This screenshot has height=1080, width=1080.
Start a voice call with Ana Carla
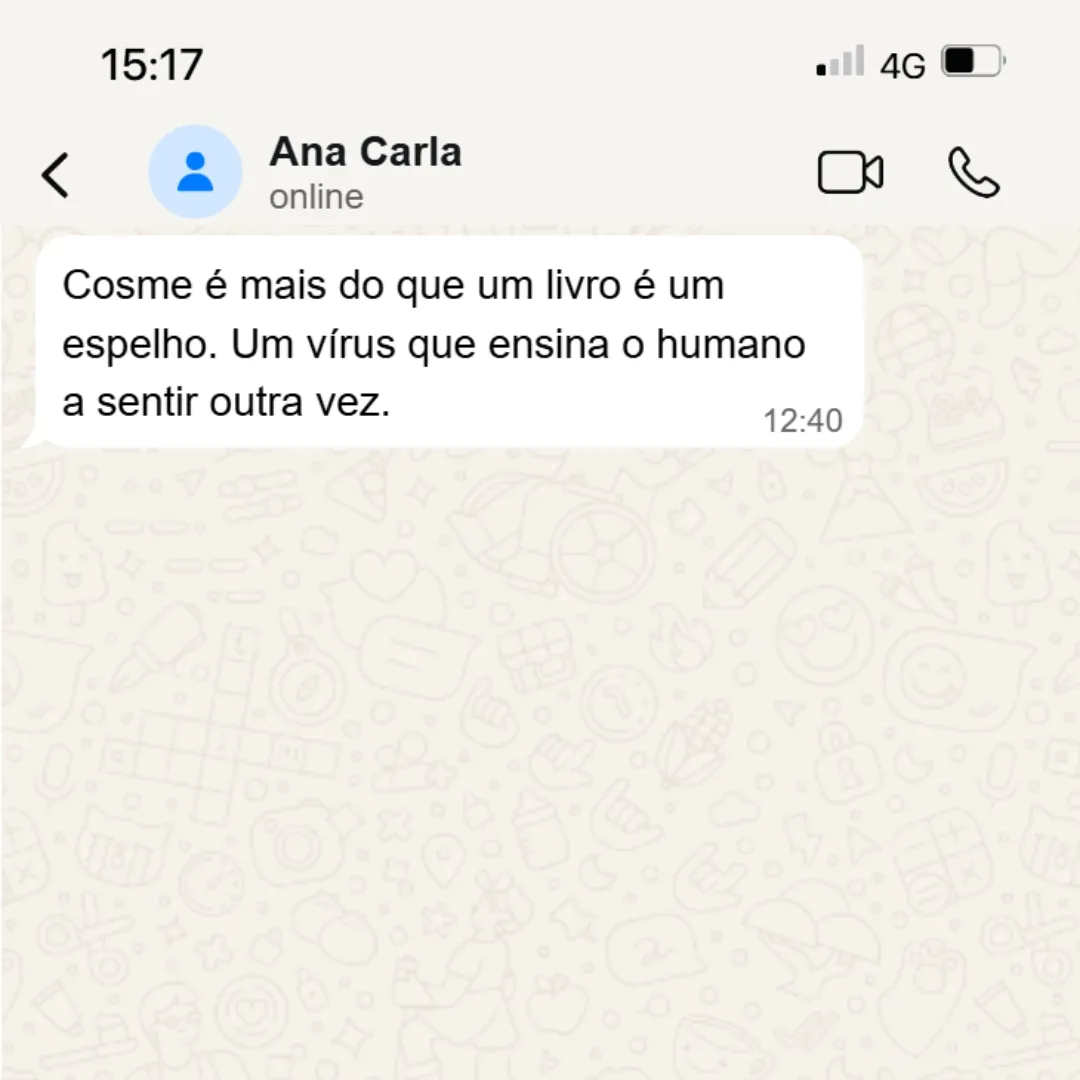tap(973, 173)
